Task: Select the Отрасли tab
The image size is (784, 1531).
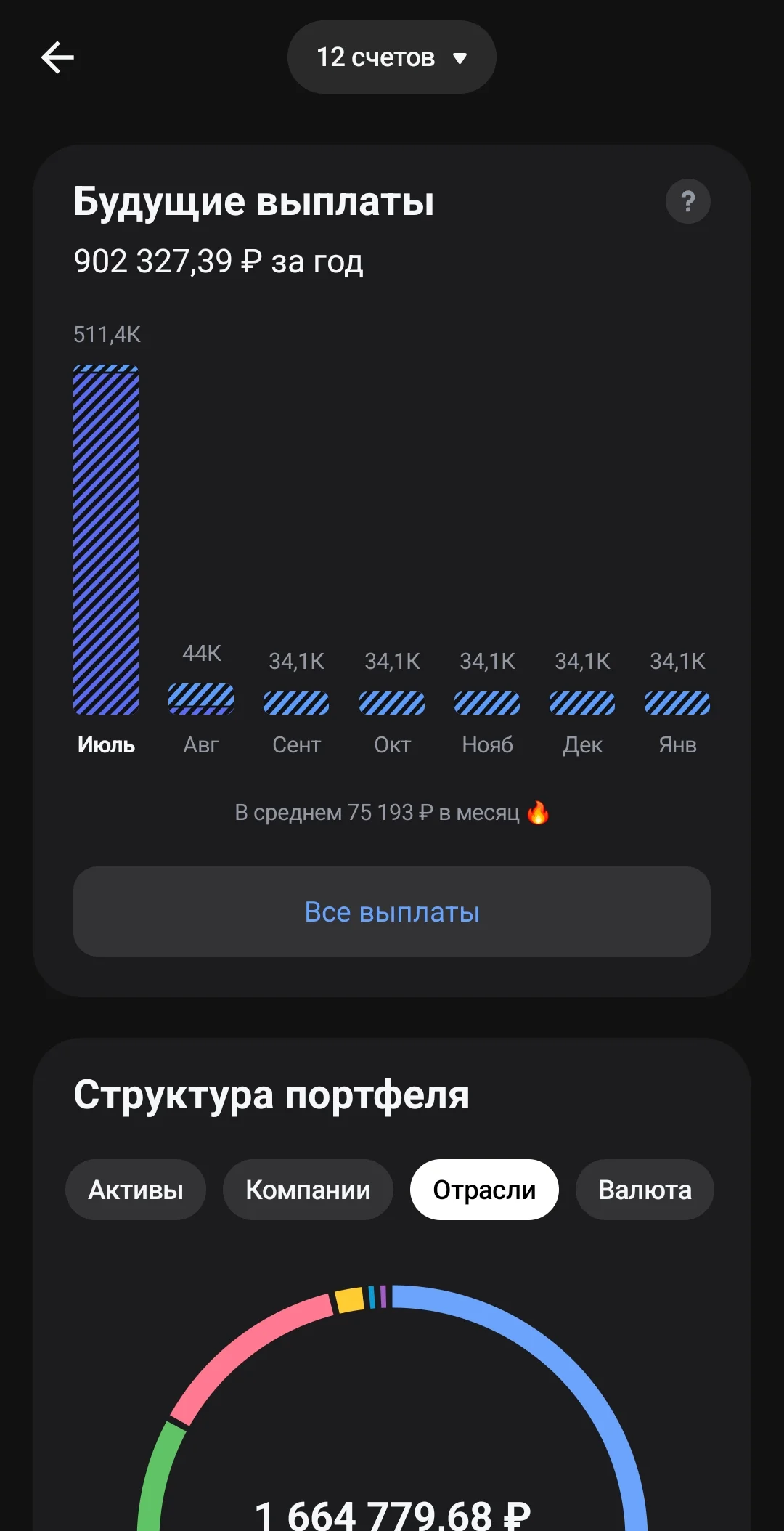Action: click(x=484, y=1190)
